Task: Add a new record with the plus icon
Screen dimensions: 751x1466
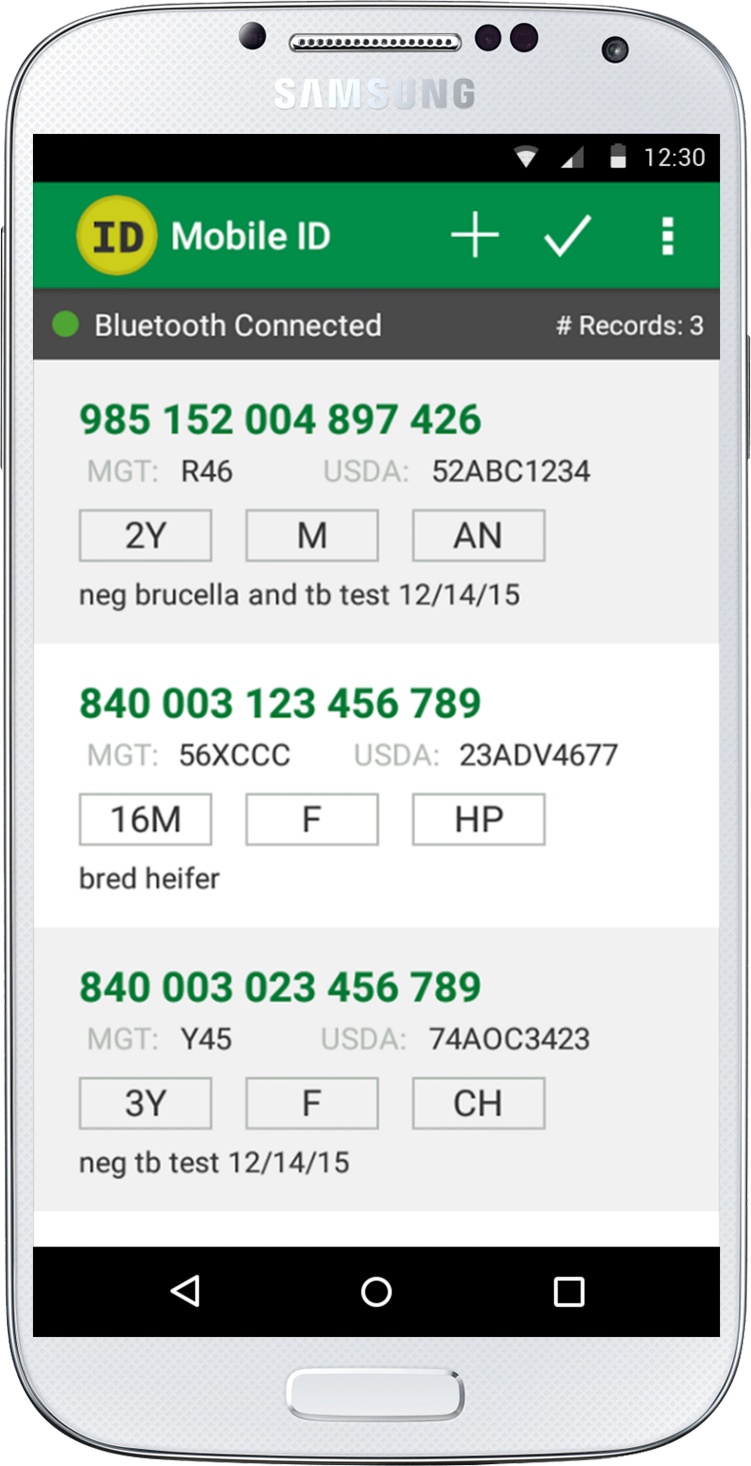Action: pos(474,236)
